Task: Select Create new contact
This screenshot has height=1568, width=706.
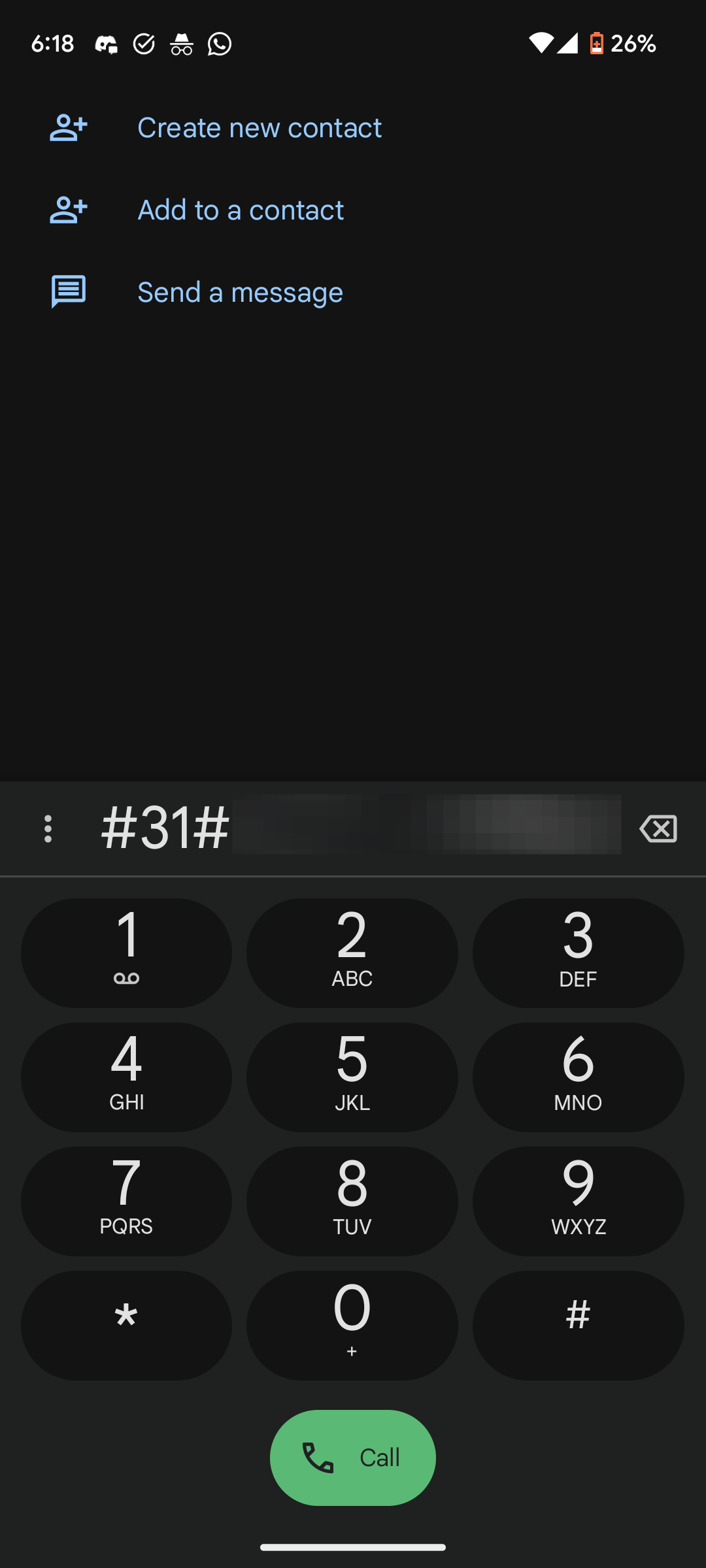Action: pos(259,128)
